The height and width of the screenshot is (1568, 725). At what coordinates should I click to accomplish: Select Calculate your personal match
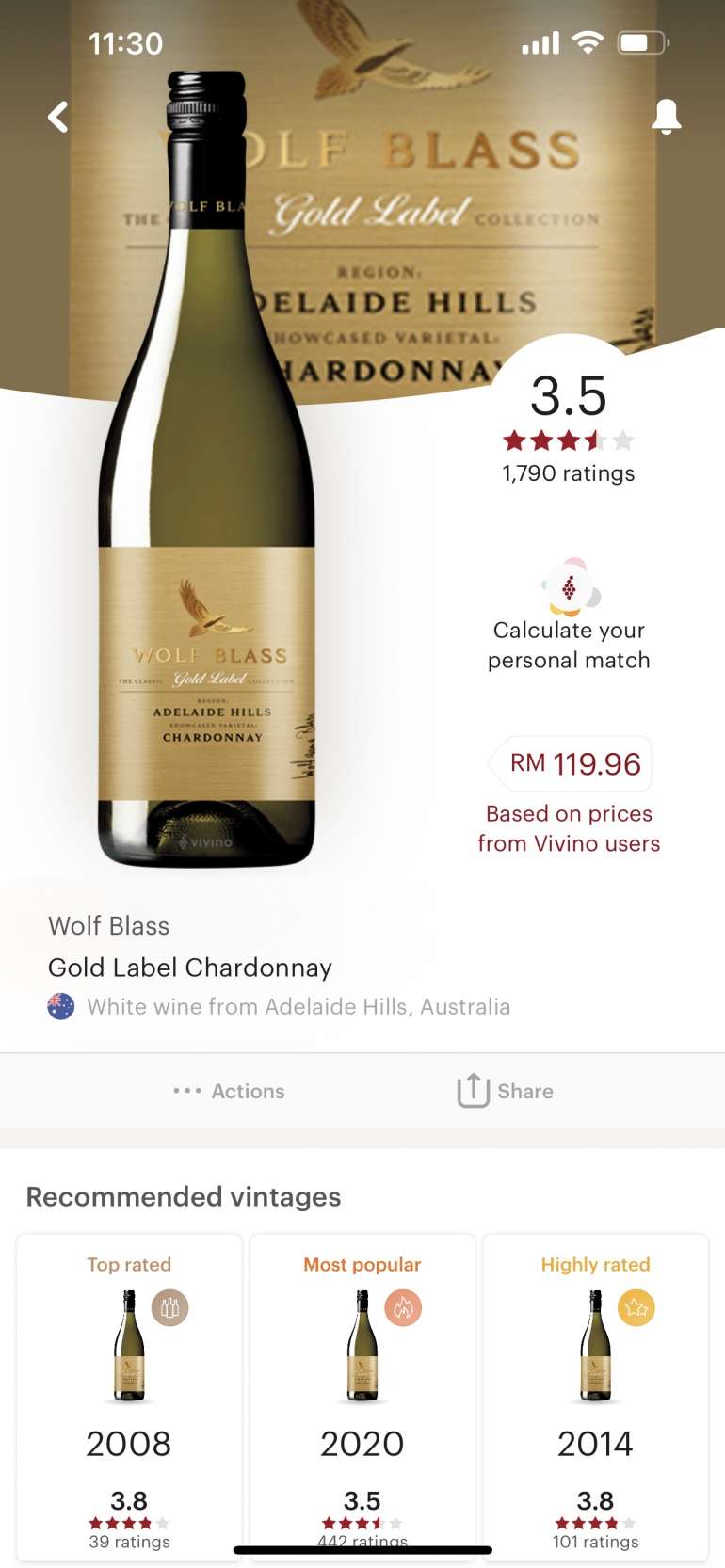568,645
